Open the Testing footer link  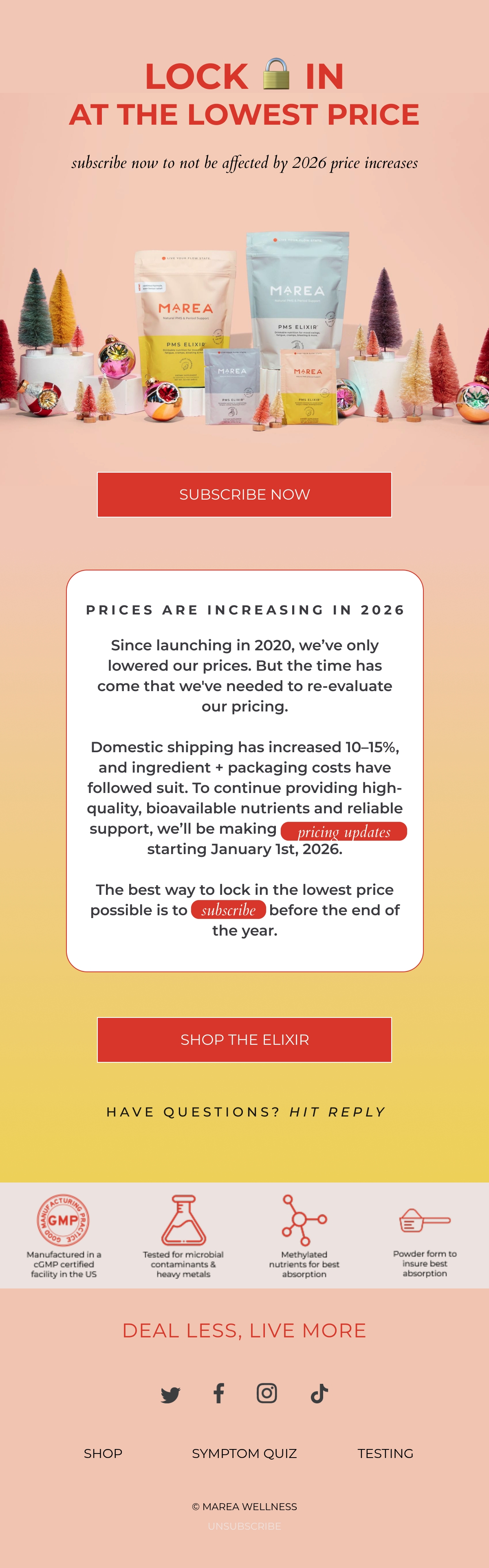click(x=385, y=1453)
